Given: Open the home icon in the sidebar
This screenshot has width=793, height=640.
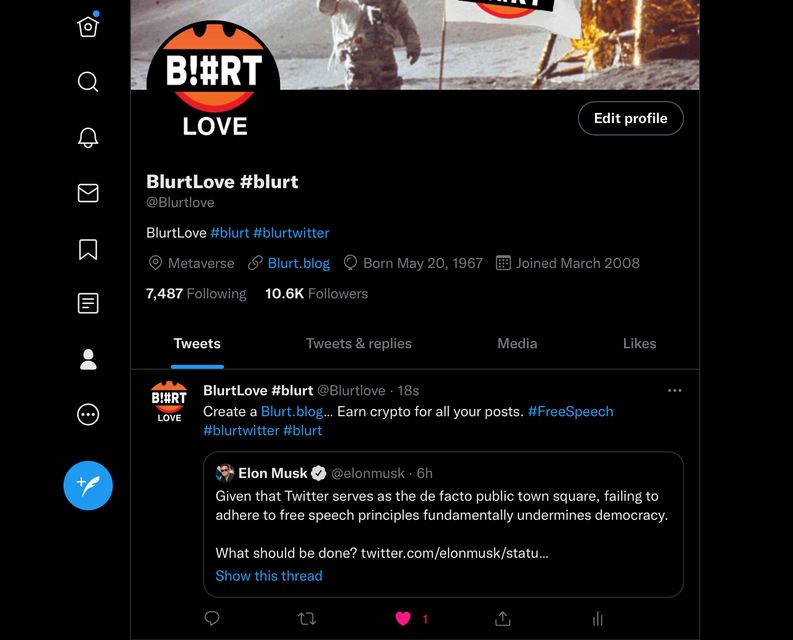Looking at the screenshot, I should pos(88,27).
